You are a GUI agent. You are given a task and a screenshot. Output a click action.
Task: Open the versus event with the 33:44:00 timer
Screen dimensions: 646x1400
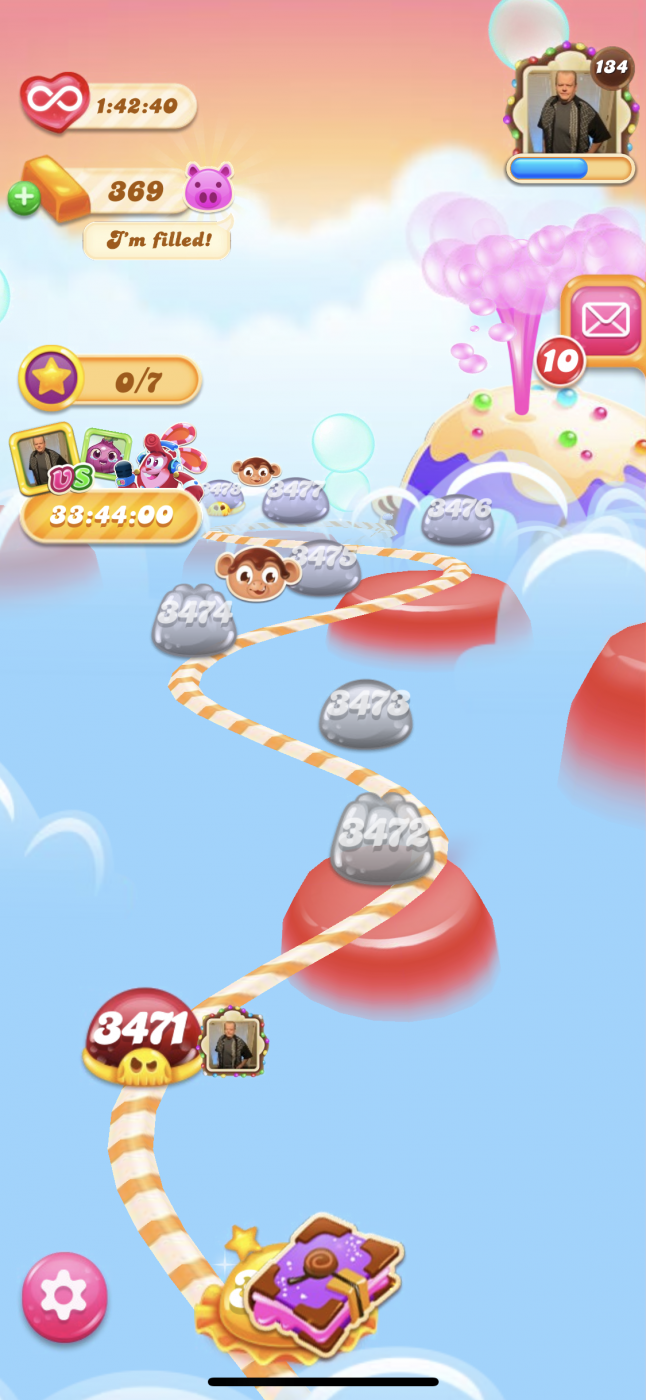tap(110, 516)
